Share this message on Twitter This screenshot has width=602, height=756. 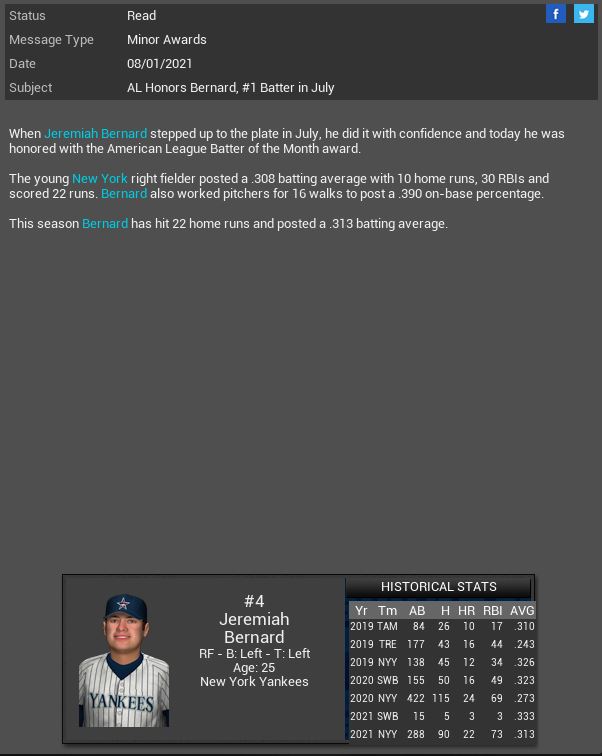(584, 14)
